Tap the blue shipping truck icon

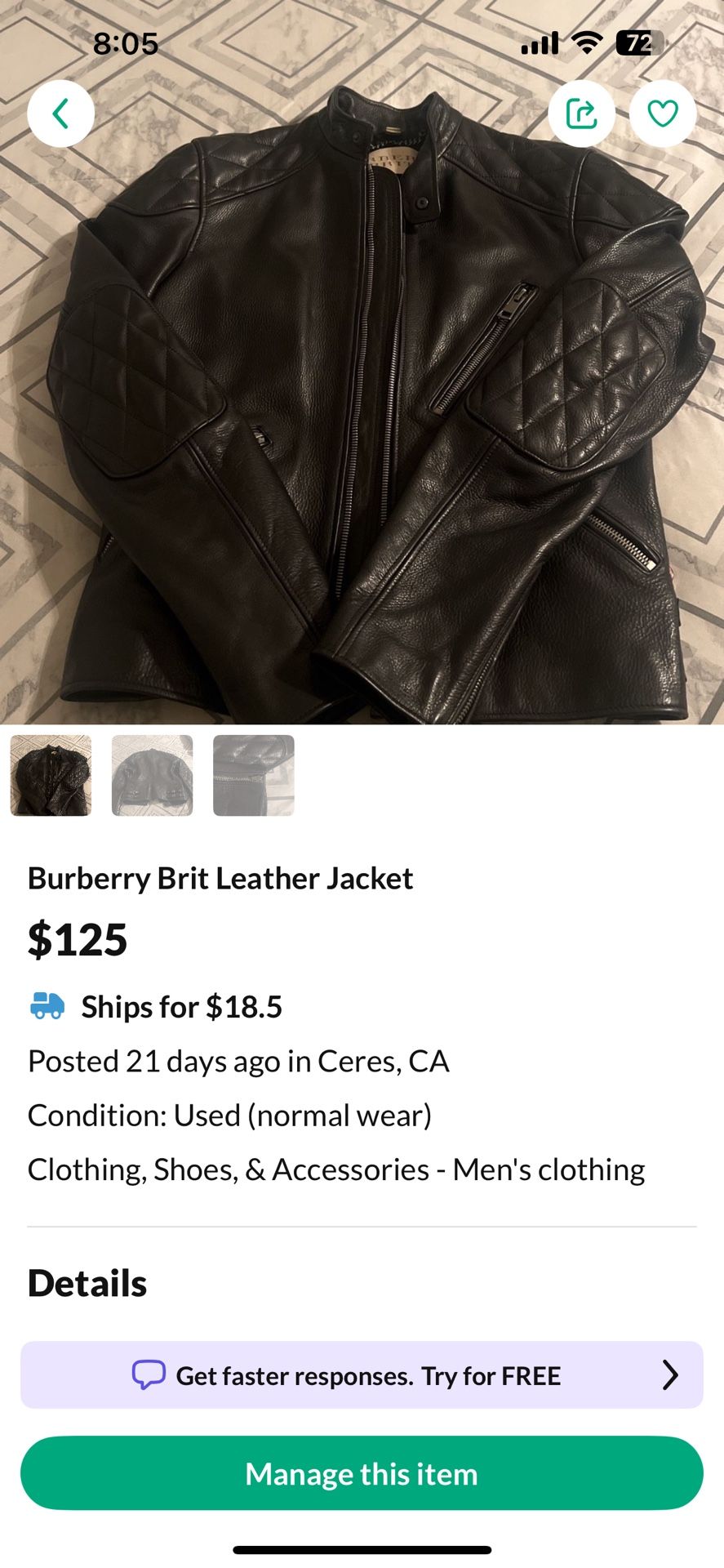(x=46, y=1006)
